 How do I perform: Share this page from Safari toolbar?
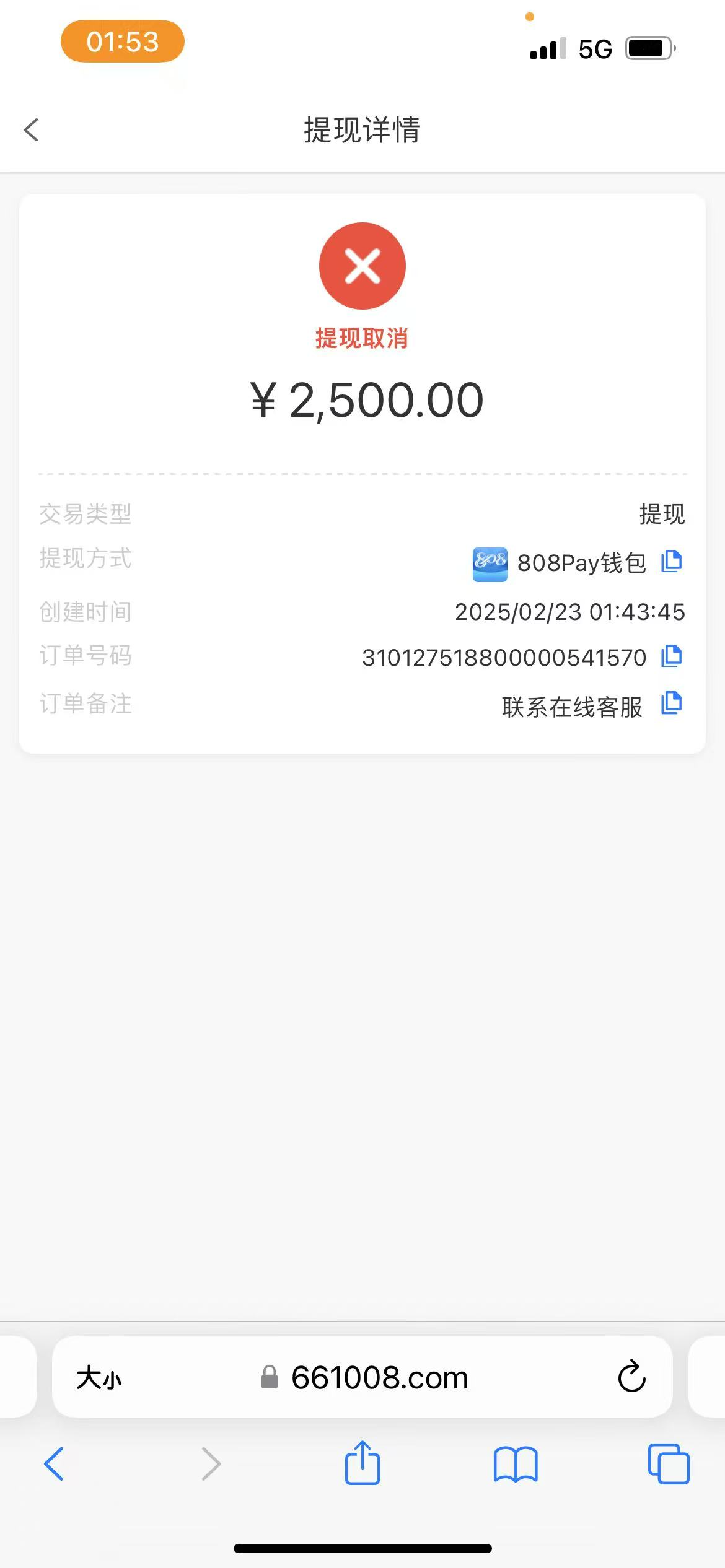point(362,1463)
